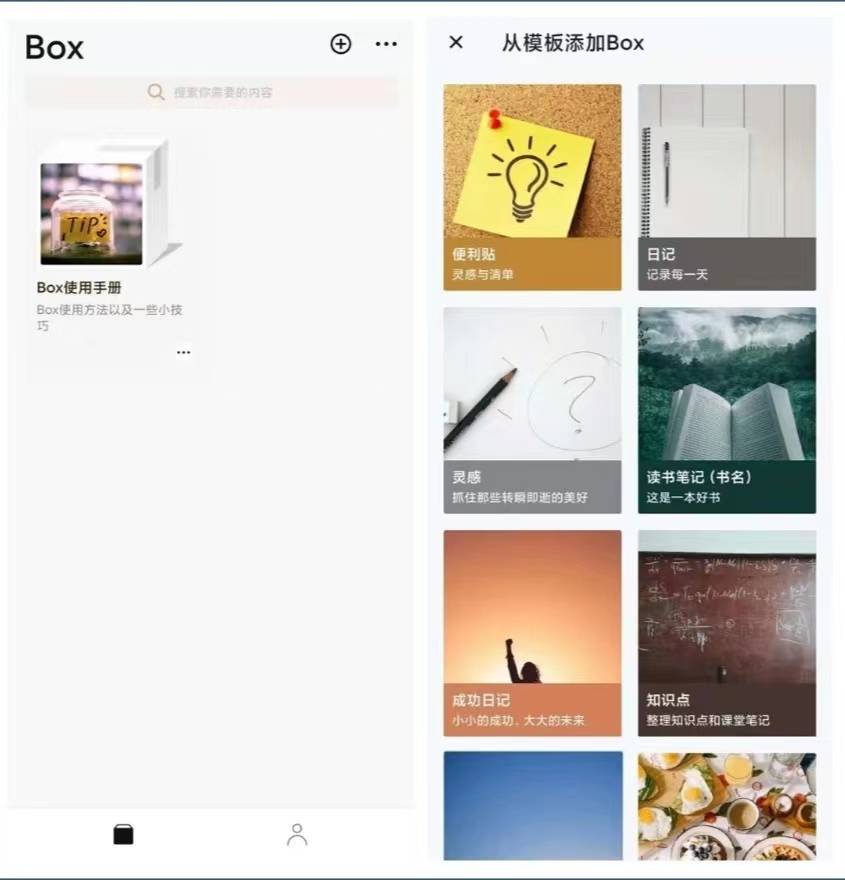The width and height of the screenshot is (845, 880).
Task: Choose the 成功日记 template
Action: 532,633
